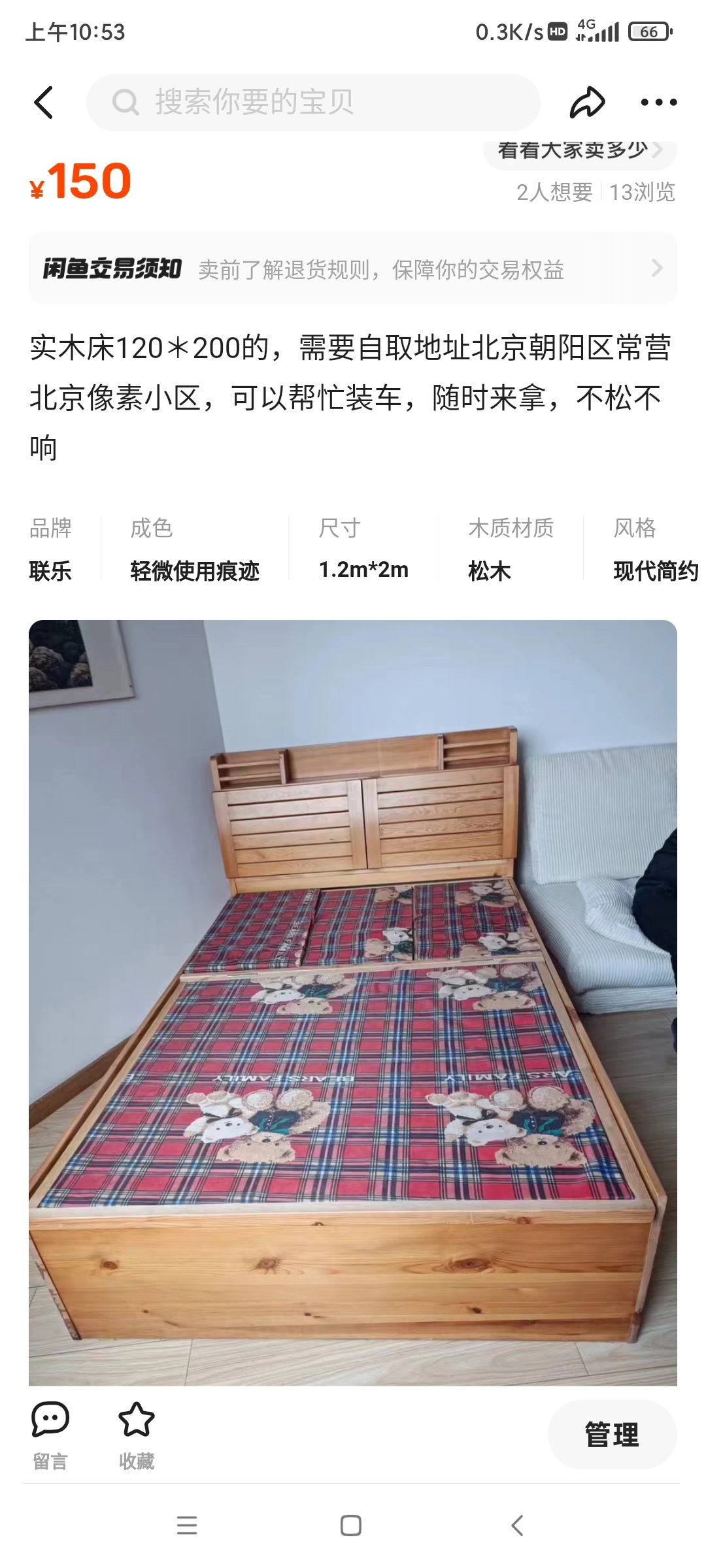Viewport: 706px width, 1568px height.
Task: Tap the system back button
Action: coord(516,1526)
